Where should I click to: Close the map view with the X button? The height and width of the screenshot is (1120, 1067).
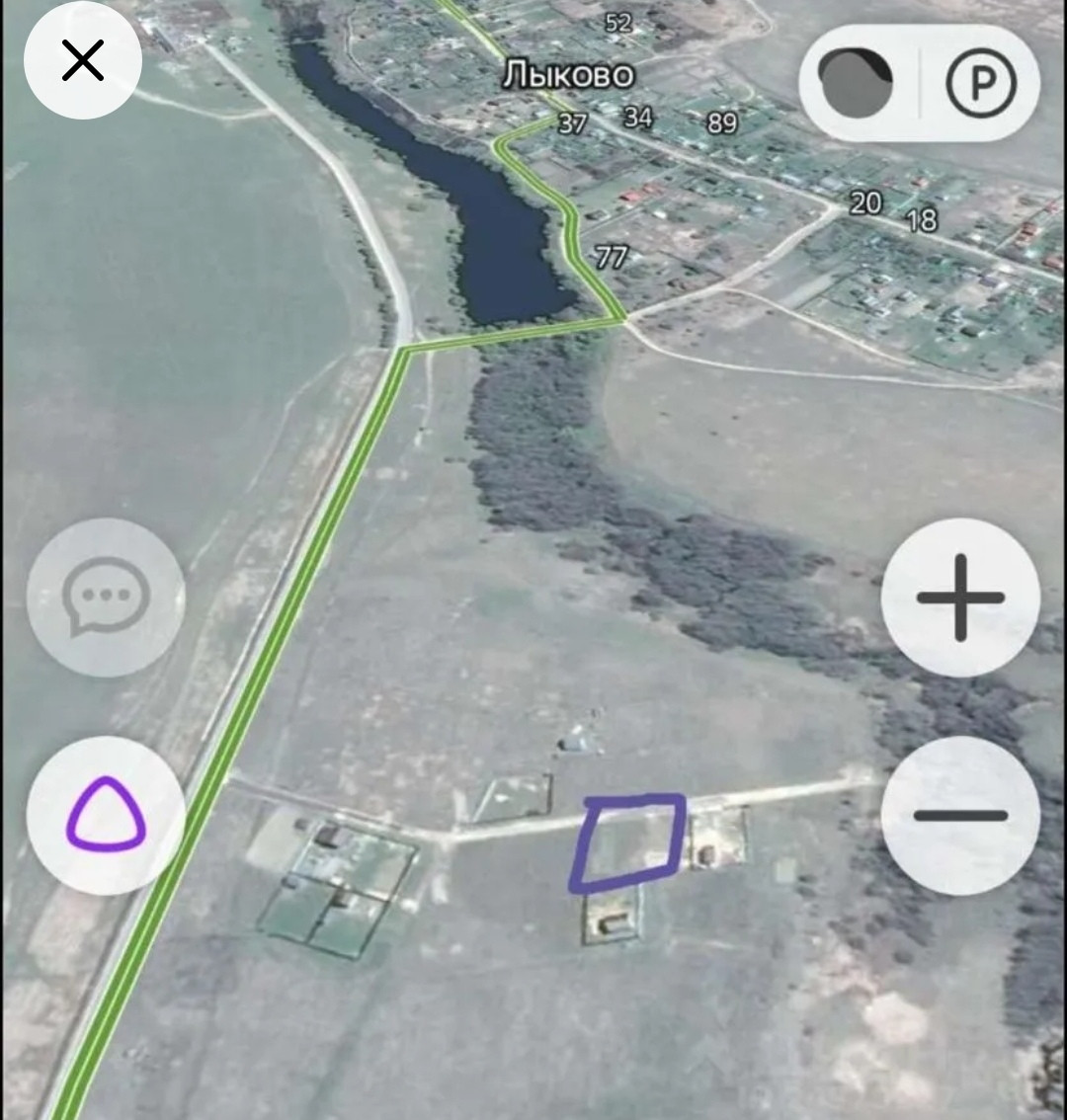point(83,61)
